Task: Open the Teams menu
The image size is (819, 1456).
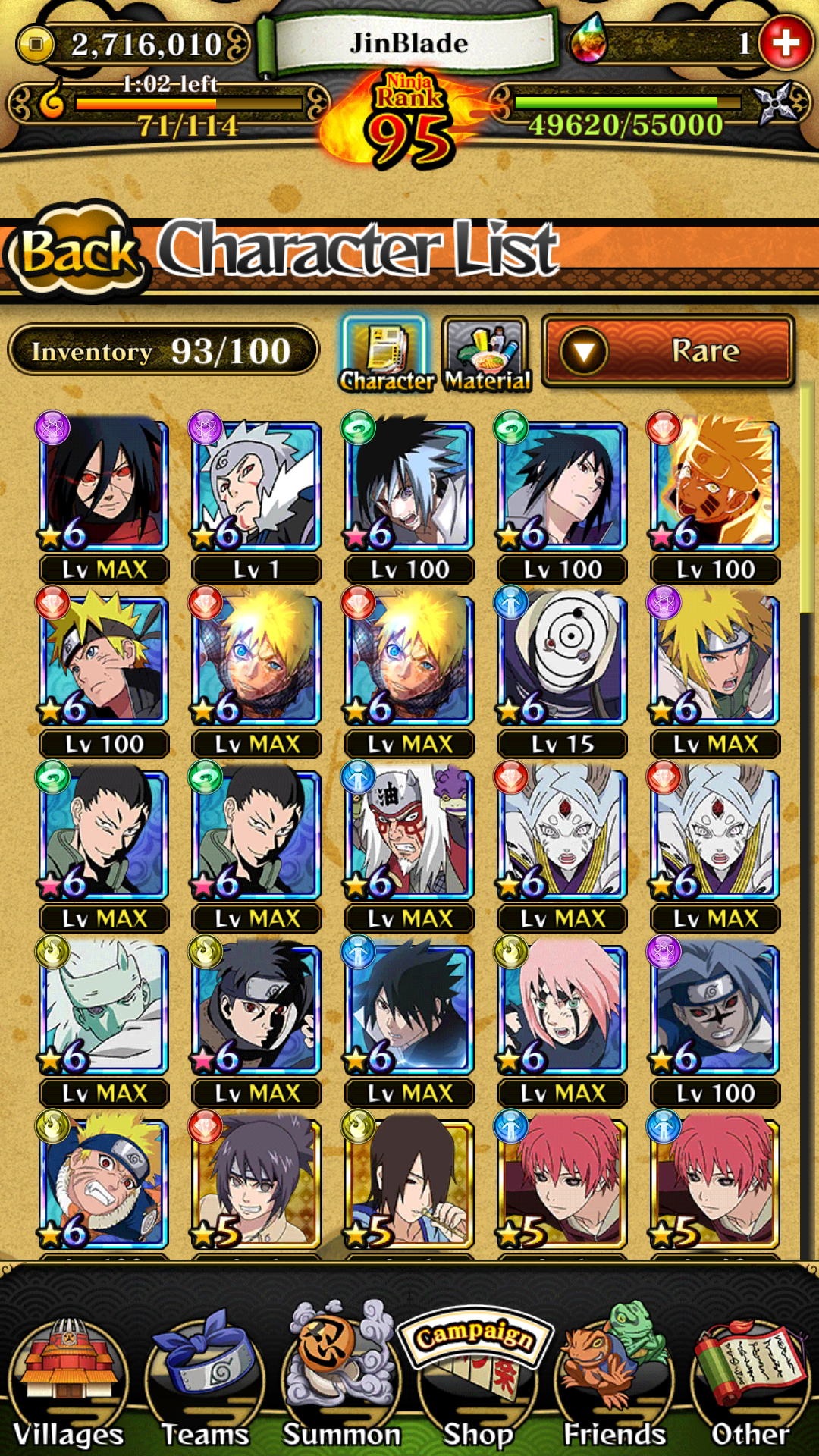Action: click(x=205, y=1384)
